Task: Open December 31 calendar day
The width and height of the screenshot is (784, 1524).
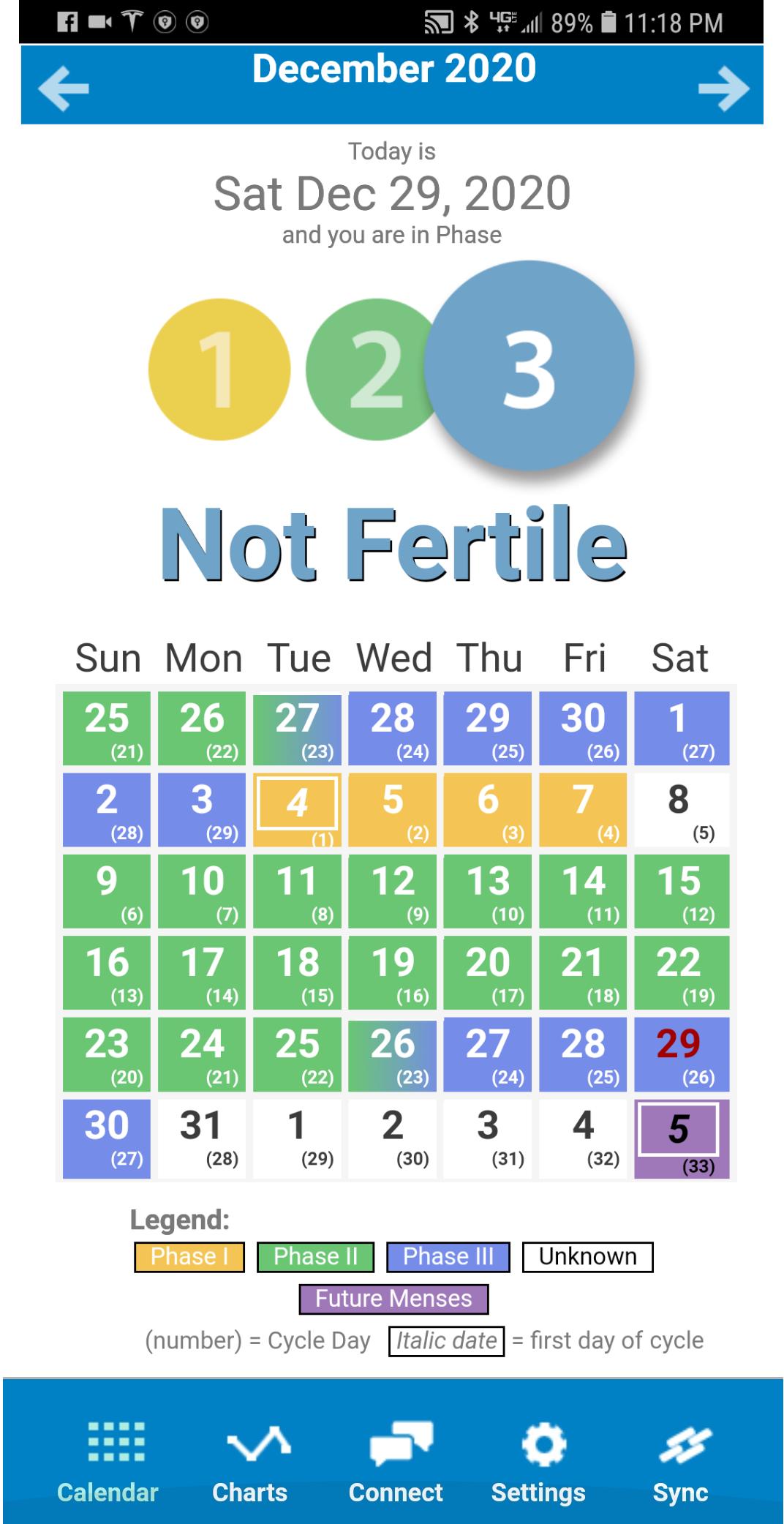Action: (202, 1137)
